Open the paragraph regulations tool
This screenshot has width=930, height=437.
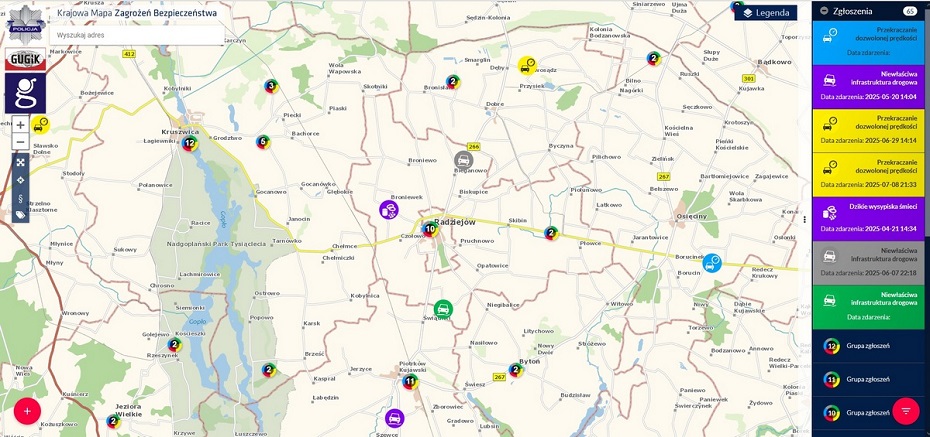pyautogui.click(x=20, y=197)
